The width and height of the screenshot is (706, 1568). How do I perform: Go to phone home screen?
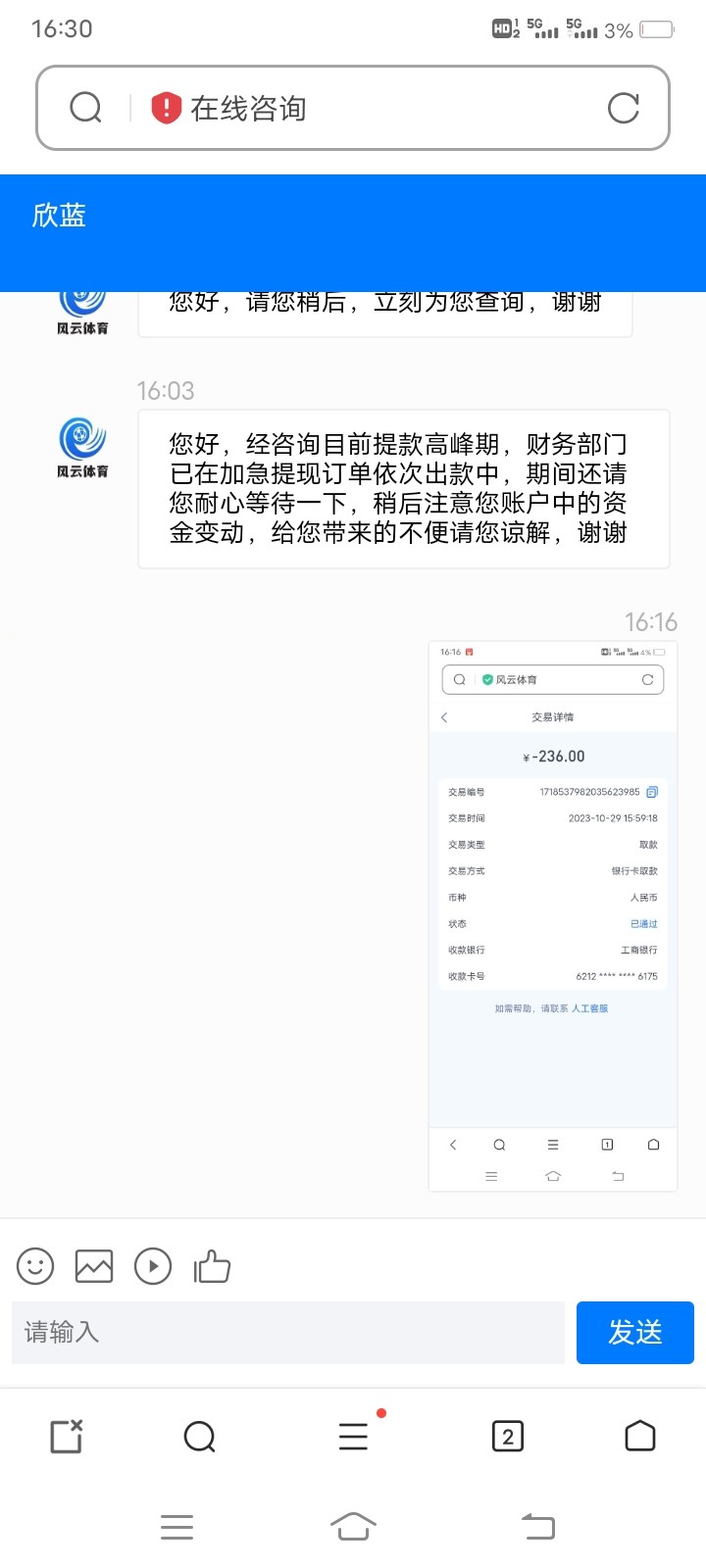click(353, 1526)
